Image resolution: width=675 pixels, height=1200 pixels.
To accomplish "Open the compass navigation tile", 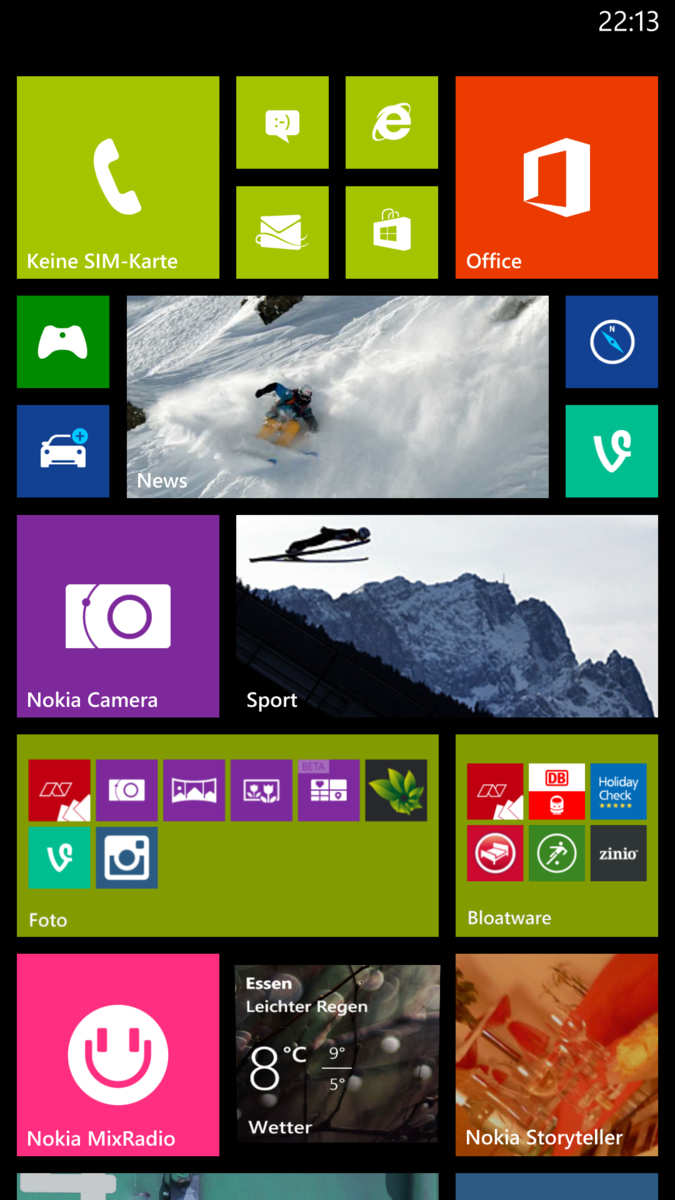I will click(611, 341).
